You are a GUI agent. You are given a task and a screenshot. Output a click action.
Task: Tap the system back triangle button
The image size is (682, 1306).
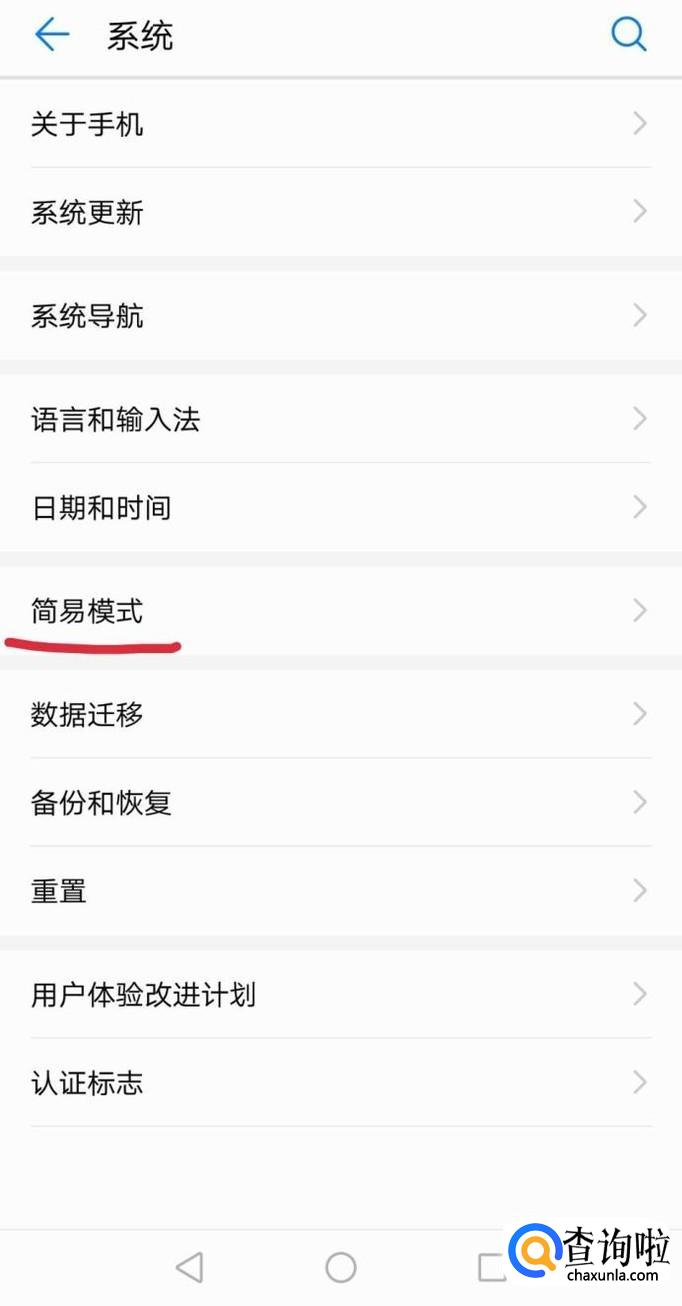click(189, 1267)
